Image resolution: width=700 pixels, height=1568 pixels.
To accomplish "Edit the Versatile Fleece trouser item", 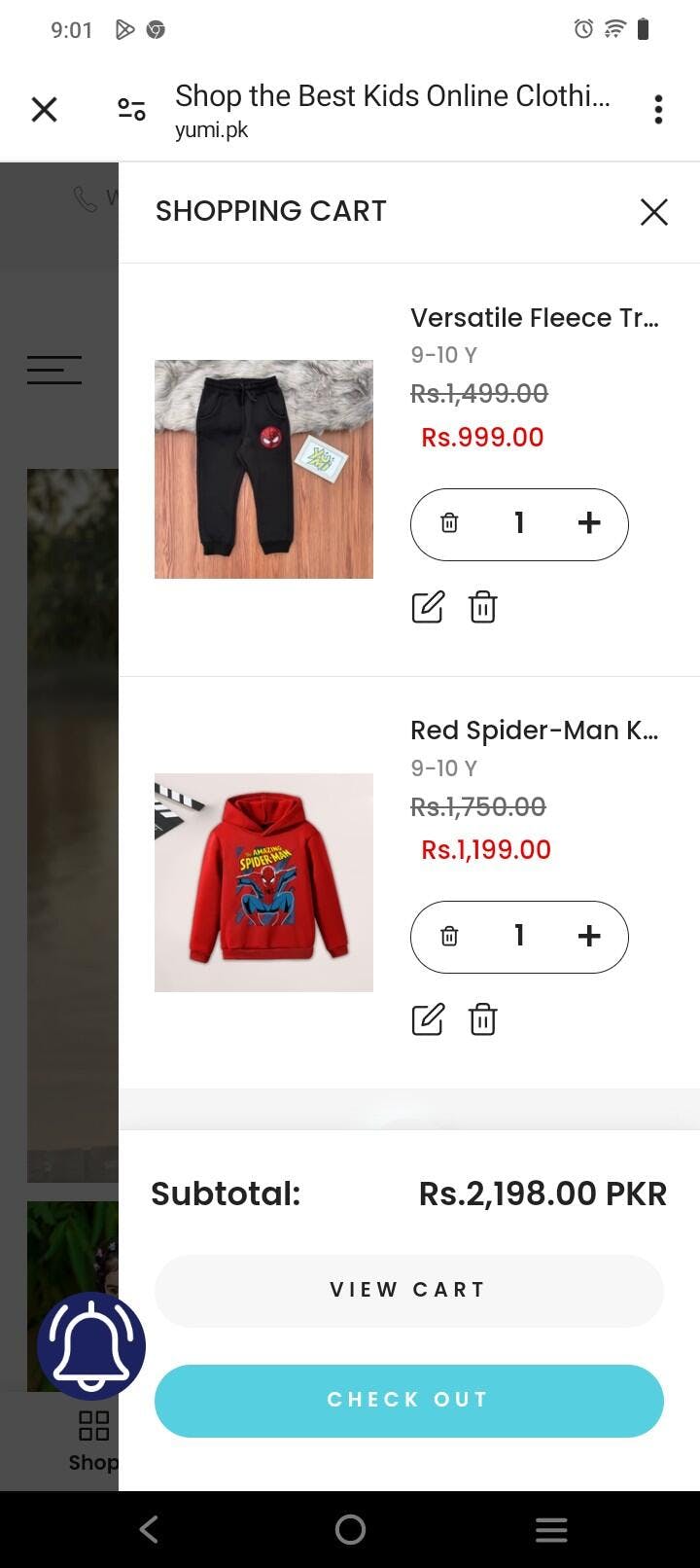I will pos(428,607).
